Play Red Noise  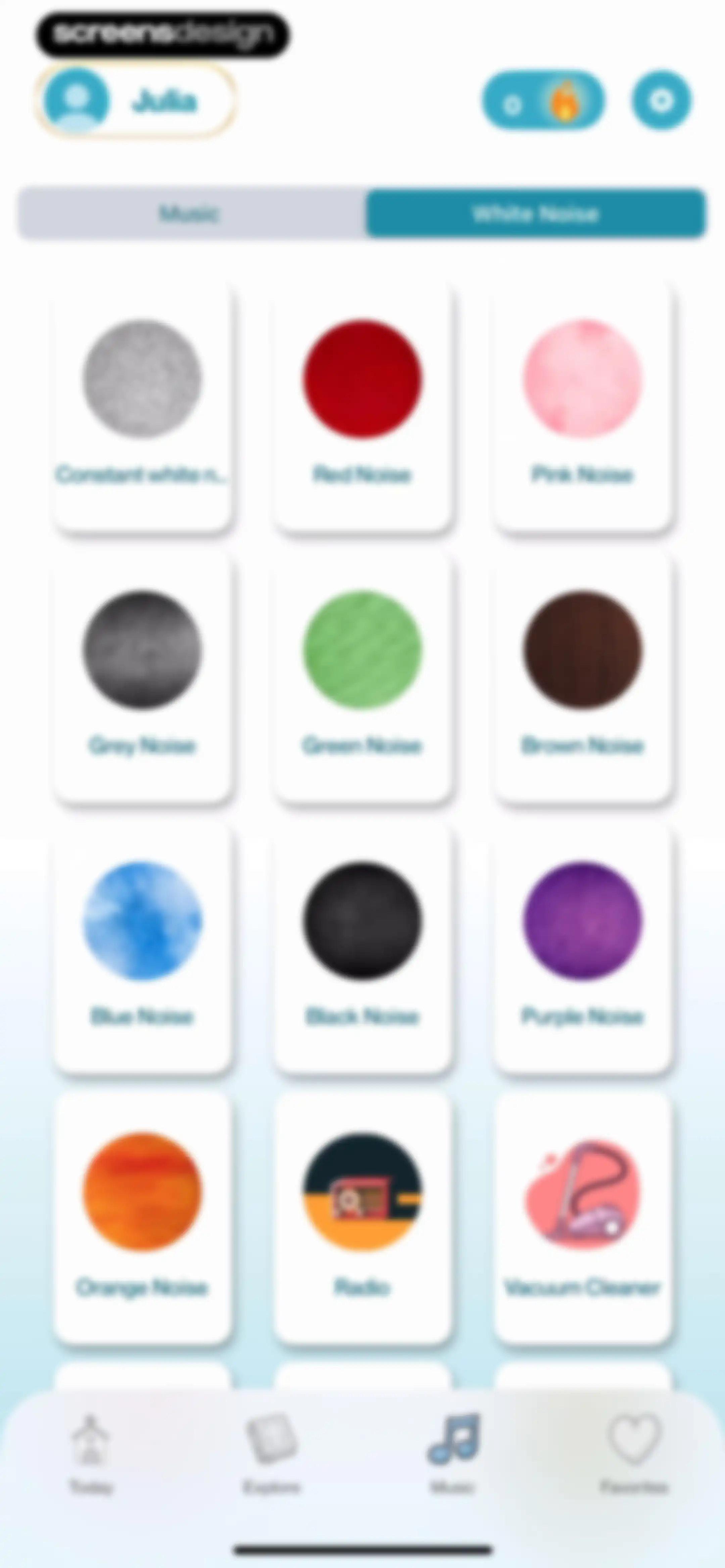pyautogui.click(x=362, y=406)
